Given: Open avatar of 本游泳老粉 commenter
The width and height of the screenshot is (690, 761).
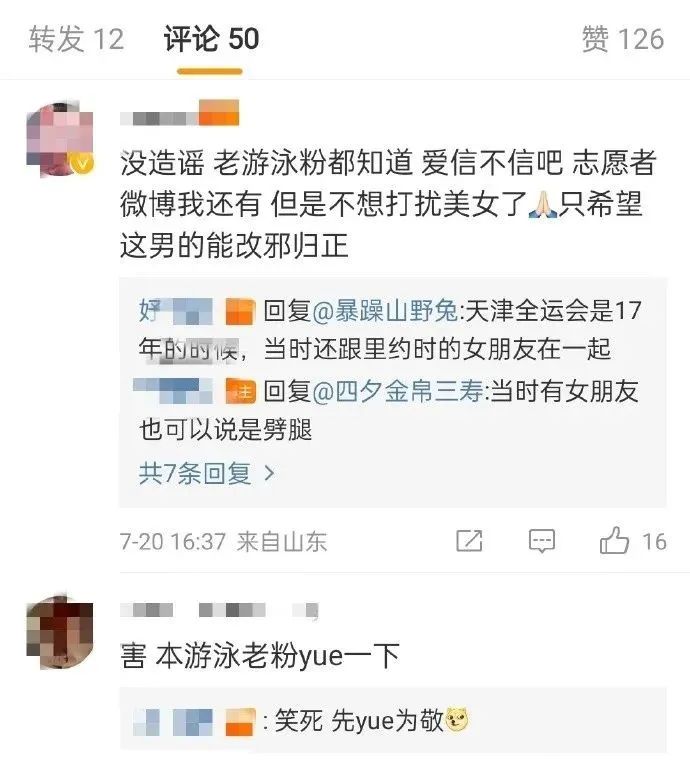Looking at the screenshot, I should pyautogui.click(x=59, y=632).
